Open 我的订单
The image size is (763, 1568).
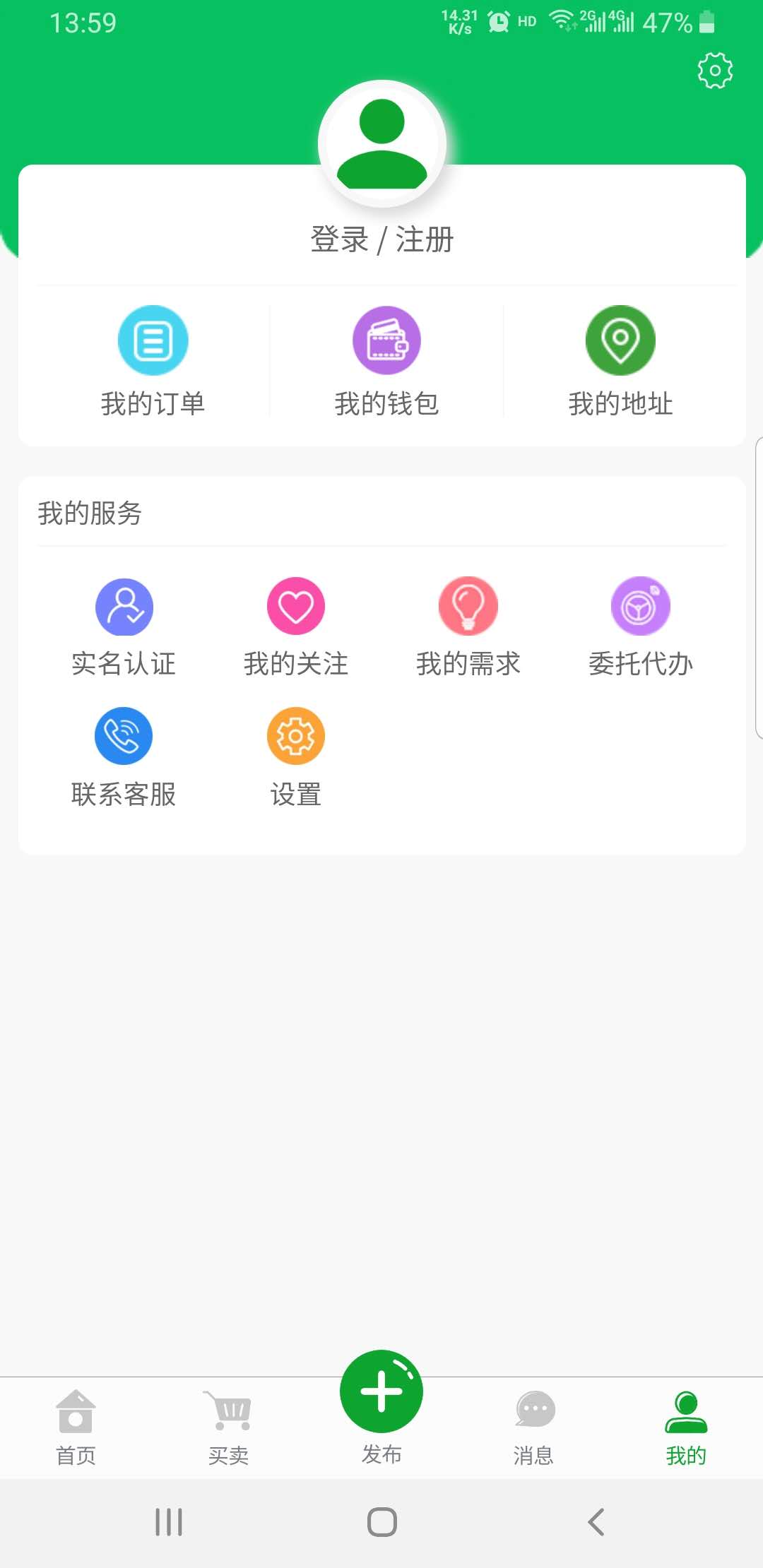click(x=153, y=362)
